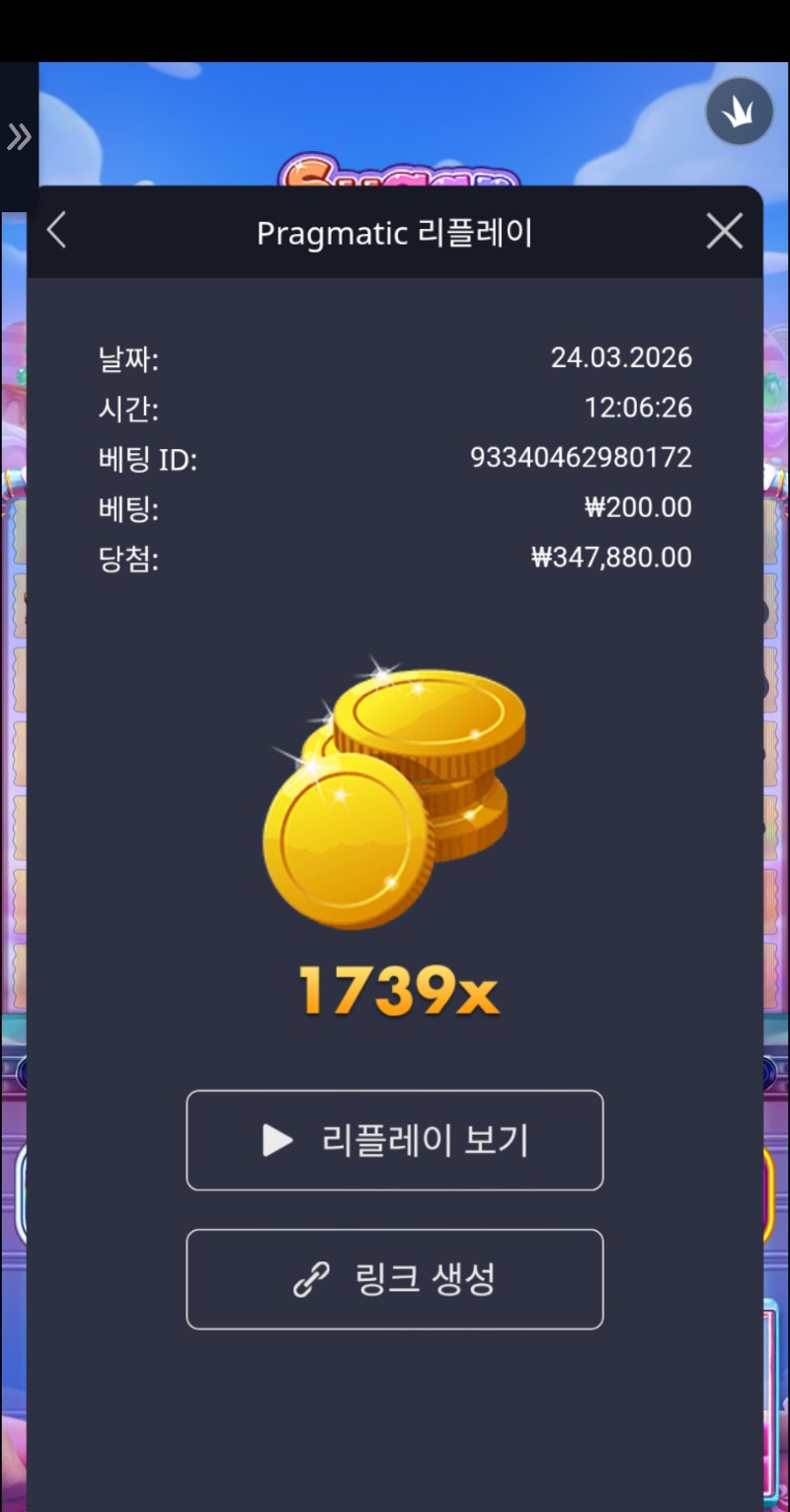Close the Pragmatic replay dialog
790x1512 pixels.
coord(724,232)
